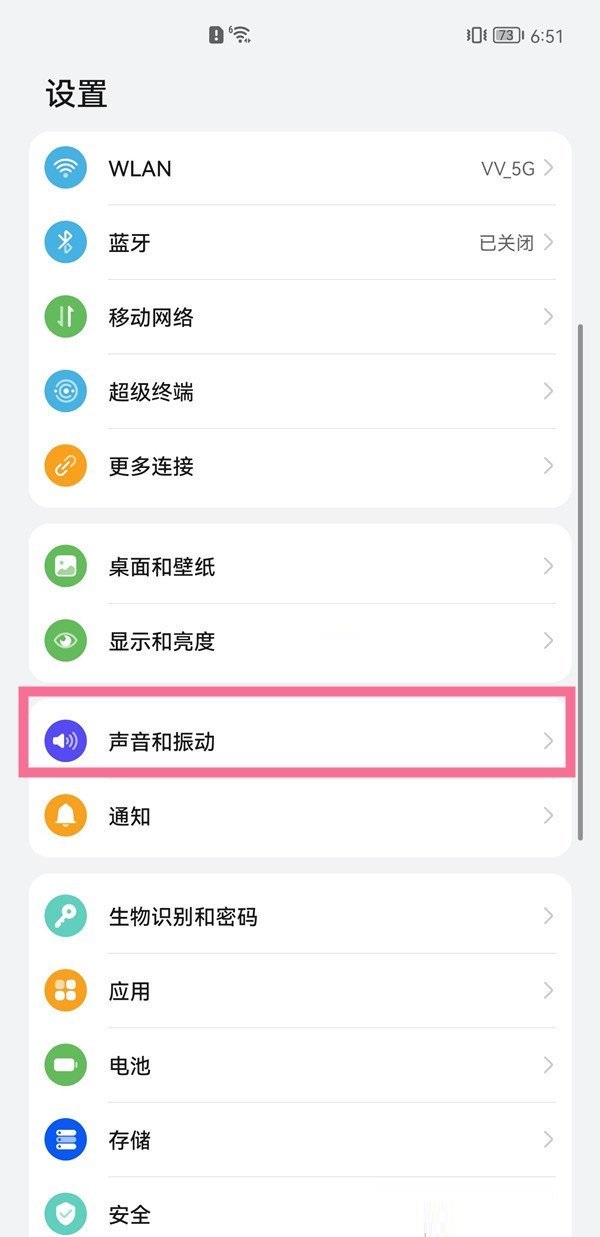The image size is (600, 1237).
Task: Open 声音和振动 settings
Action: tap(300, 742)
